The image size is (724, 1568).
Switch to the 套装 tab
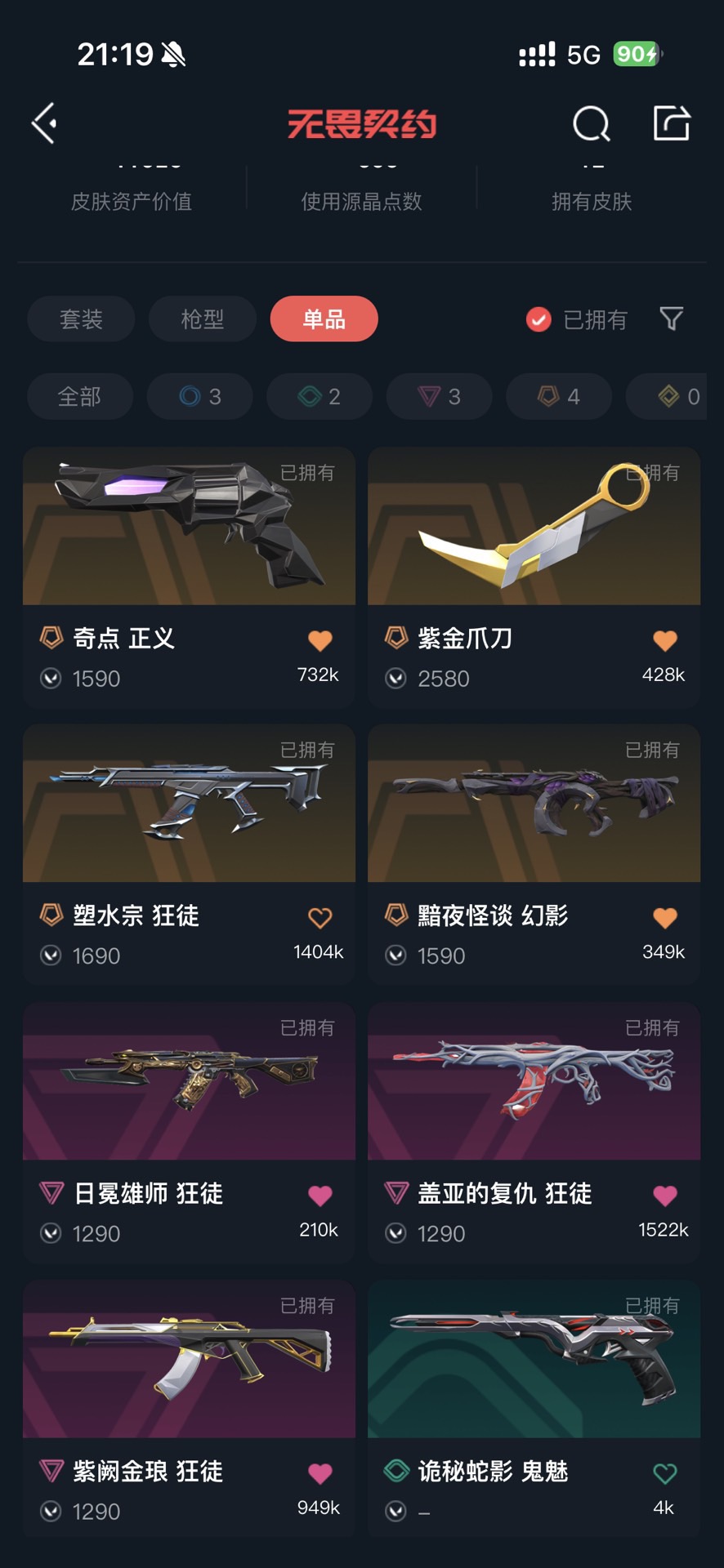pos(81,318)
